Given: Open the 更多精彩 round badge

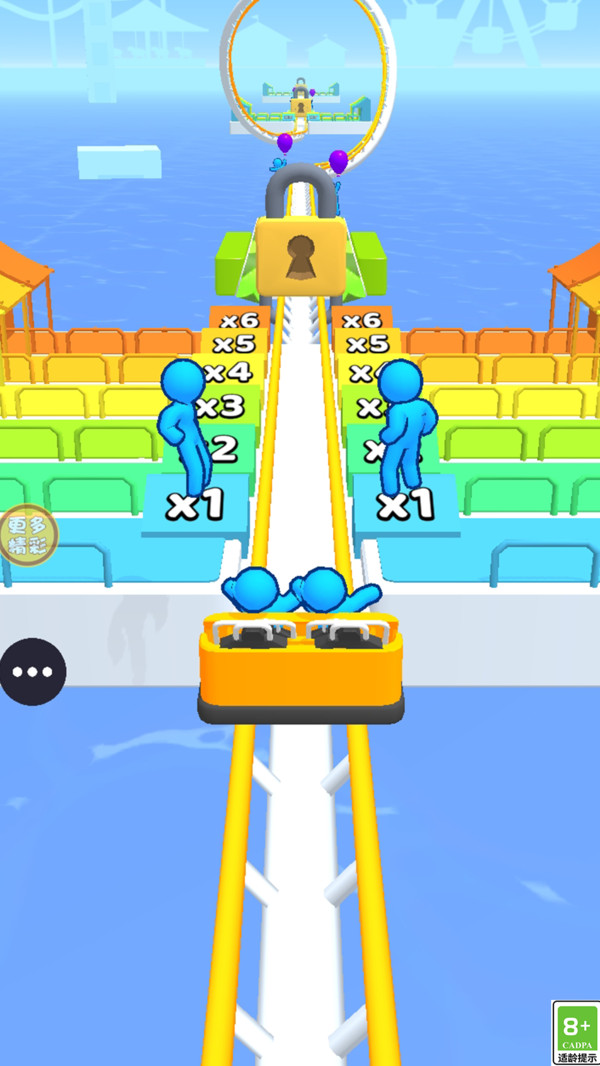Looking at the screenshot, I should (27, 535).
